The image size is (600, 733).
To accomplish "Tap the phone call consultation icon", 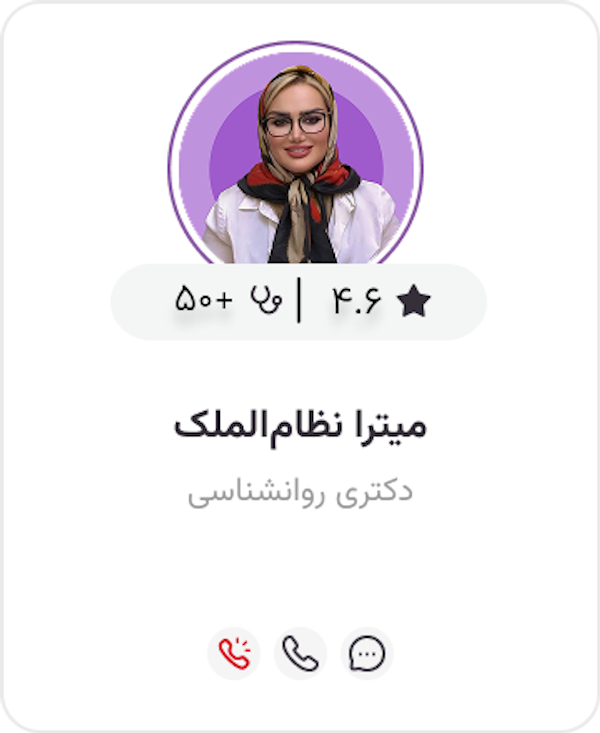I will tap(300, 654).
